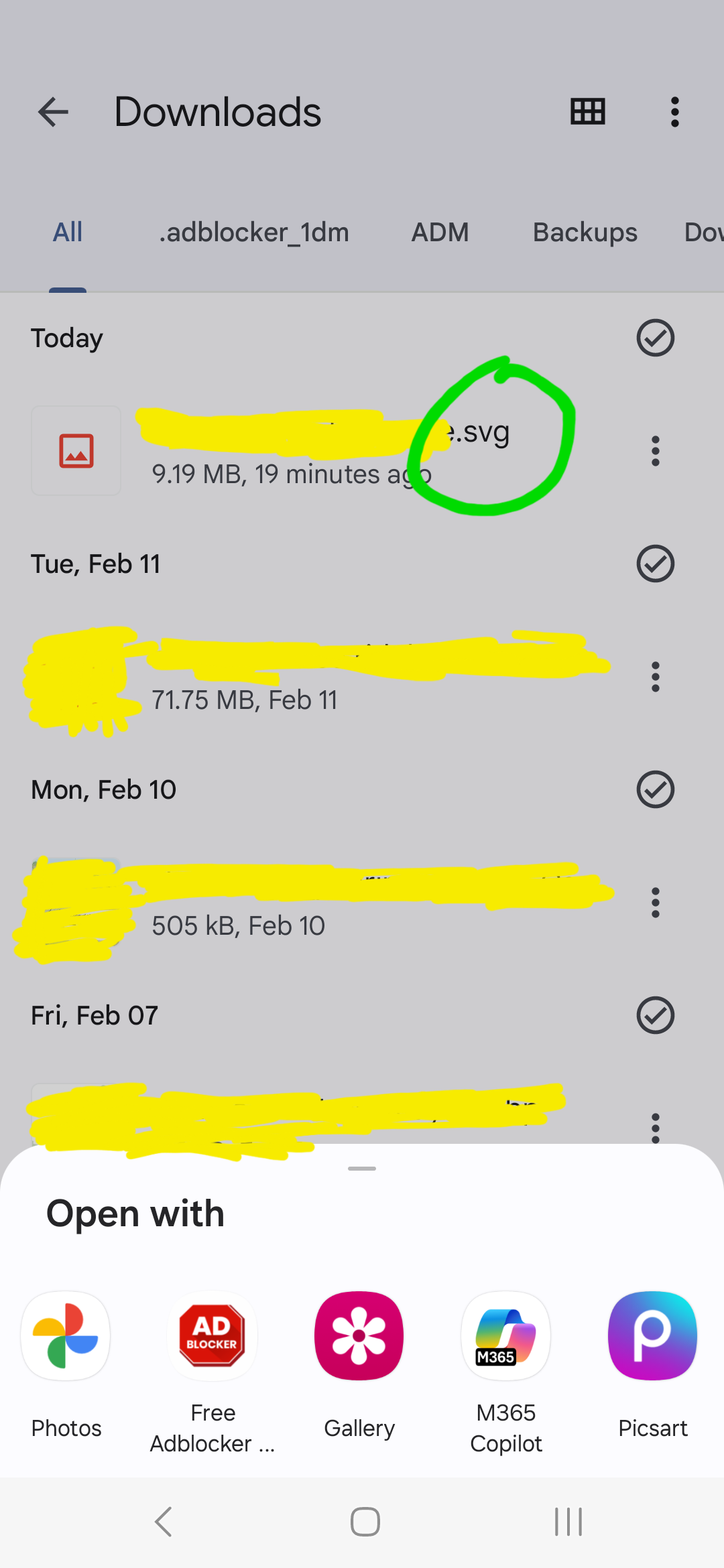This screenshot has width=724, height=1568.
Task: Open options for the 505 kB file
Action: (x=655, y=903)
